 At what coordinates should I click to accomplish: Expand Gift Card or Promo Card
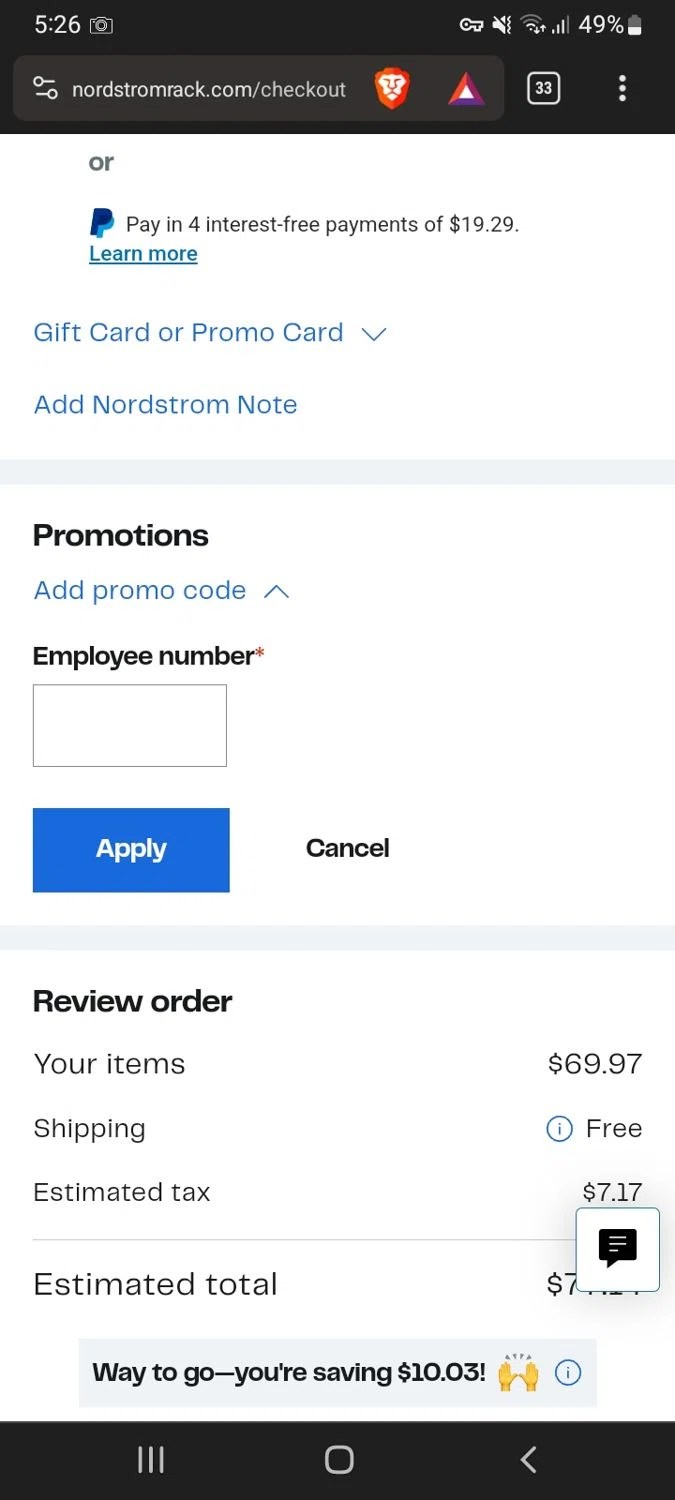[210, 333]
